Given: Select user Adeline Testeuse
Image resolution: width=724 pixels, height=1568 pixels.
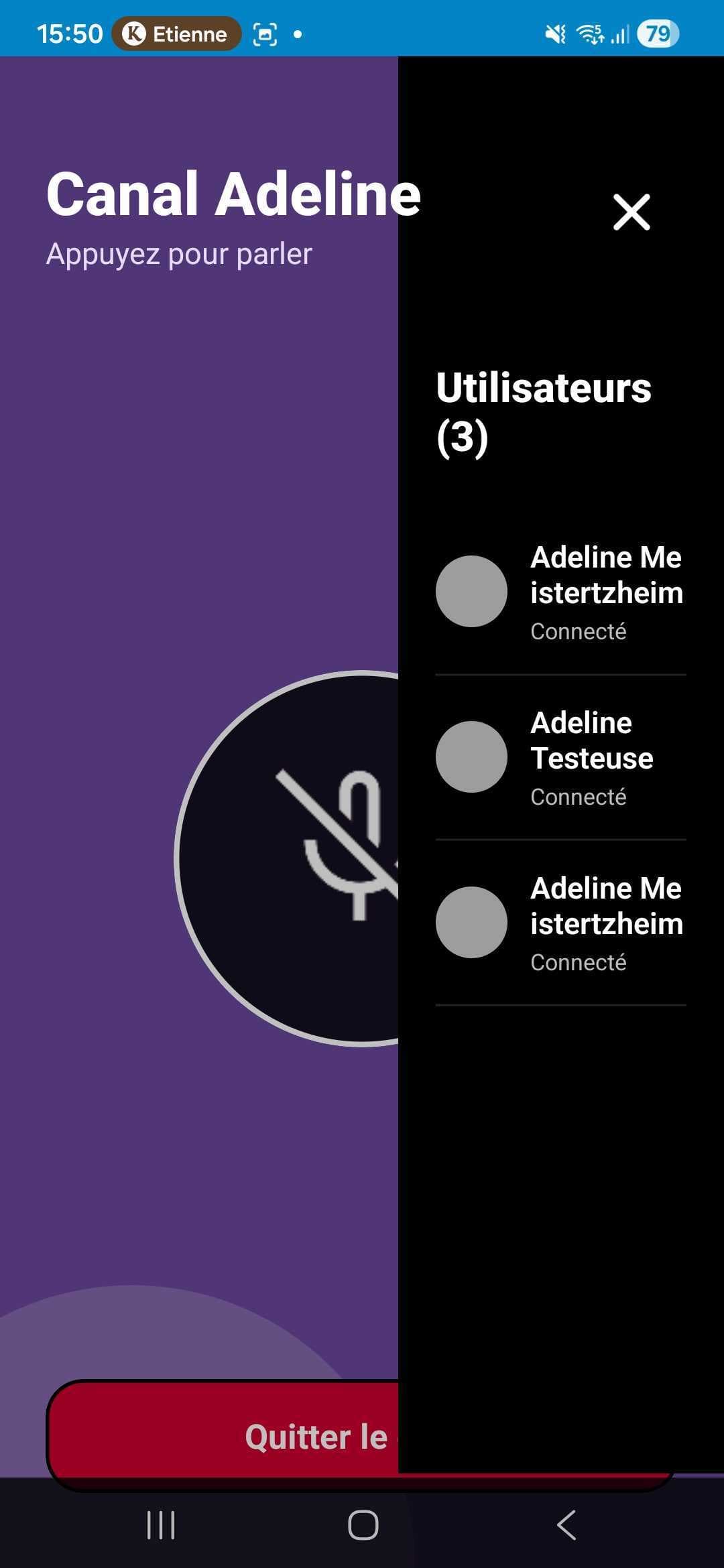Looking at the screenshot, I should (x=560, y=757).
